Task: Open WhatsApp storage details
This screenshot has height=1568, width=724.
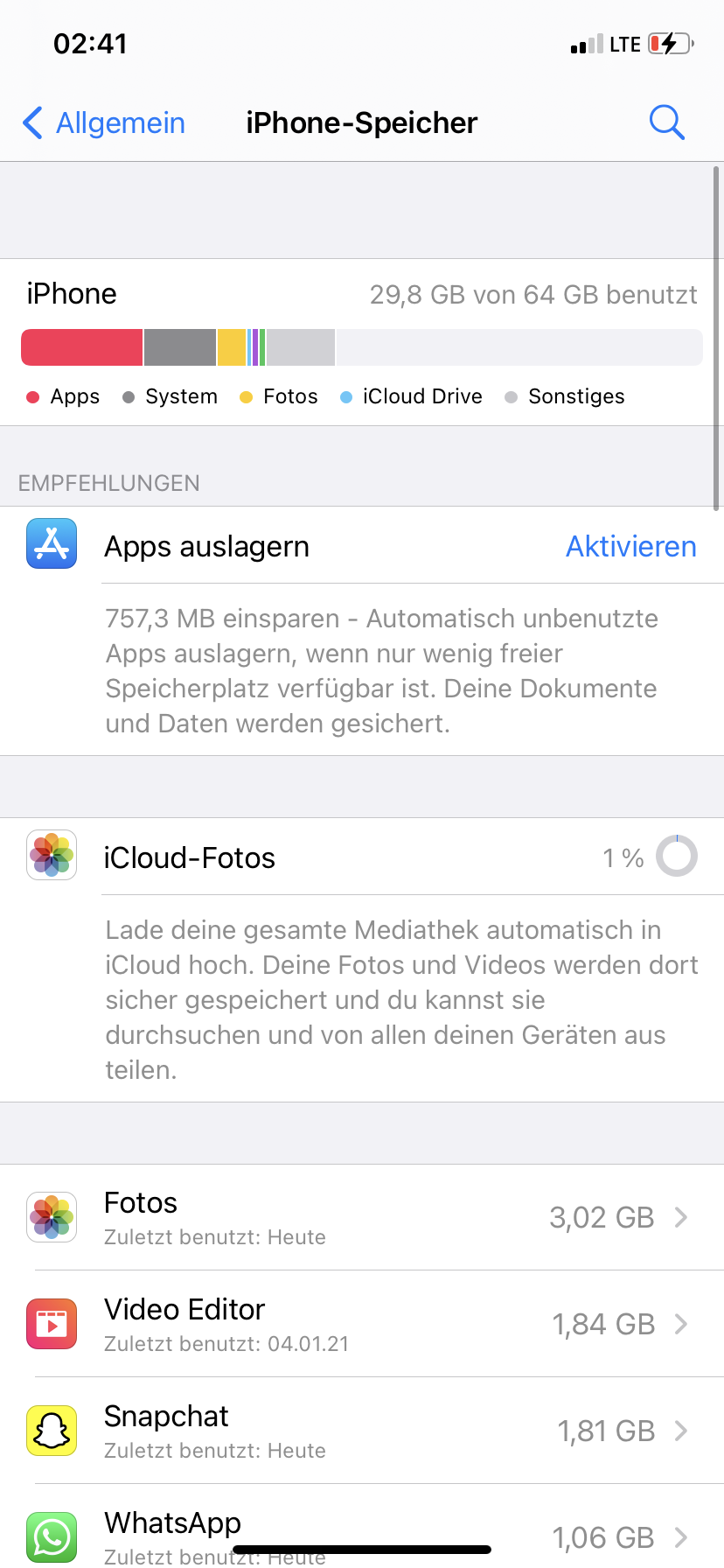Action: [x=362, y=1526]
